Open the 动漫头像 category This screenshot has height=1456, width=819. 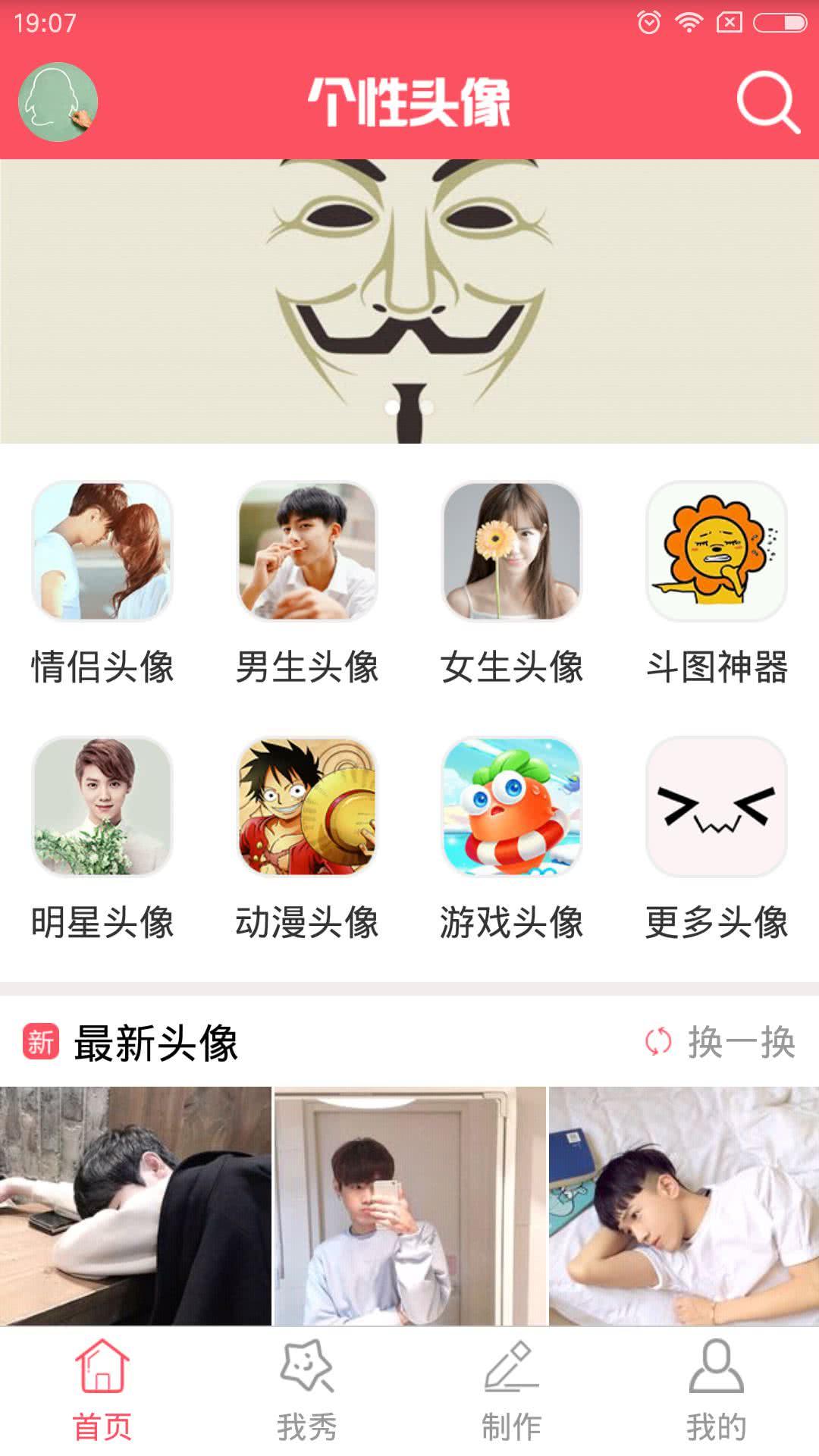point(307,838)
